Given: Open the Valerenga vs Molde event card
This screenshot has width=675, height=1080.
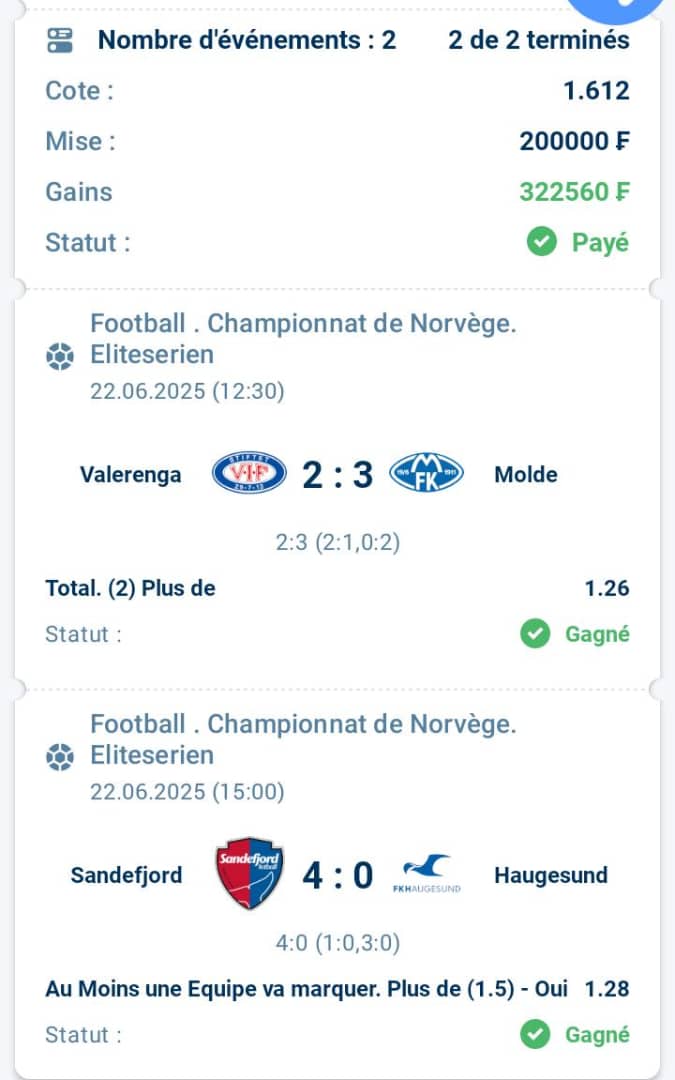Looking at the screenshot, I should point(338,489).
